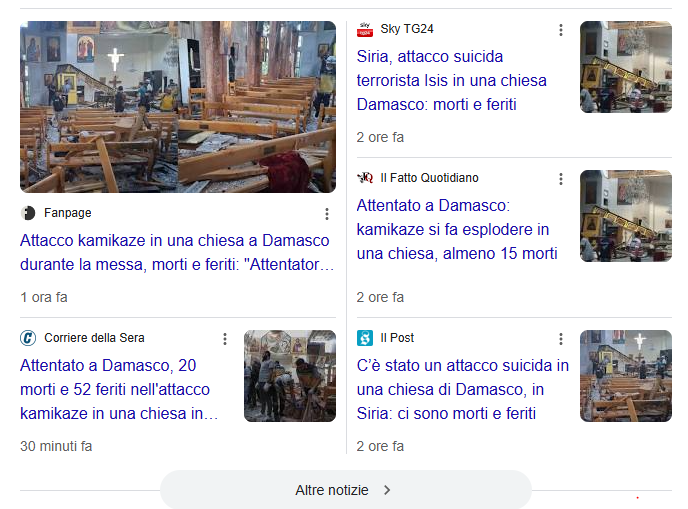Viewport: 688px width, 509px height.
Task: Open the Il Post thumbnail image
Action: pos(626,376)
